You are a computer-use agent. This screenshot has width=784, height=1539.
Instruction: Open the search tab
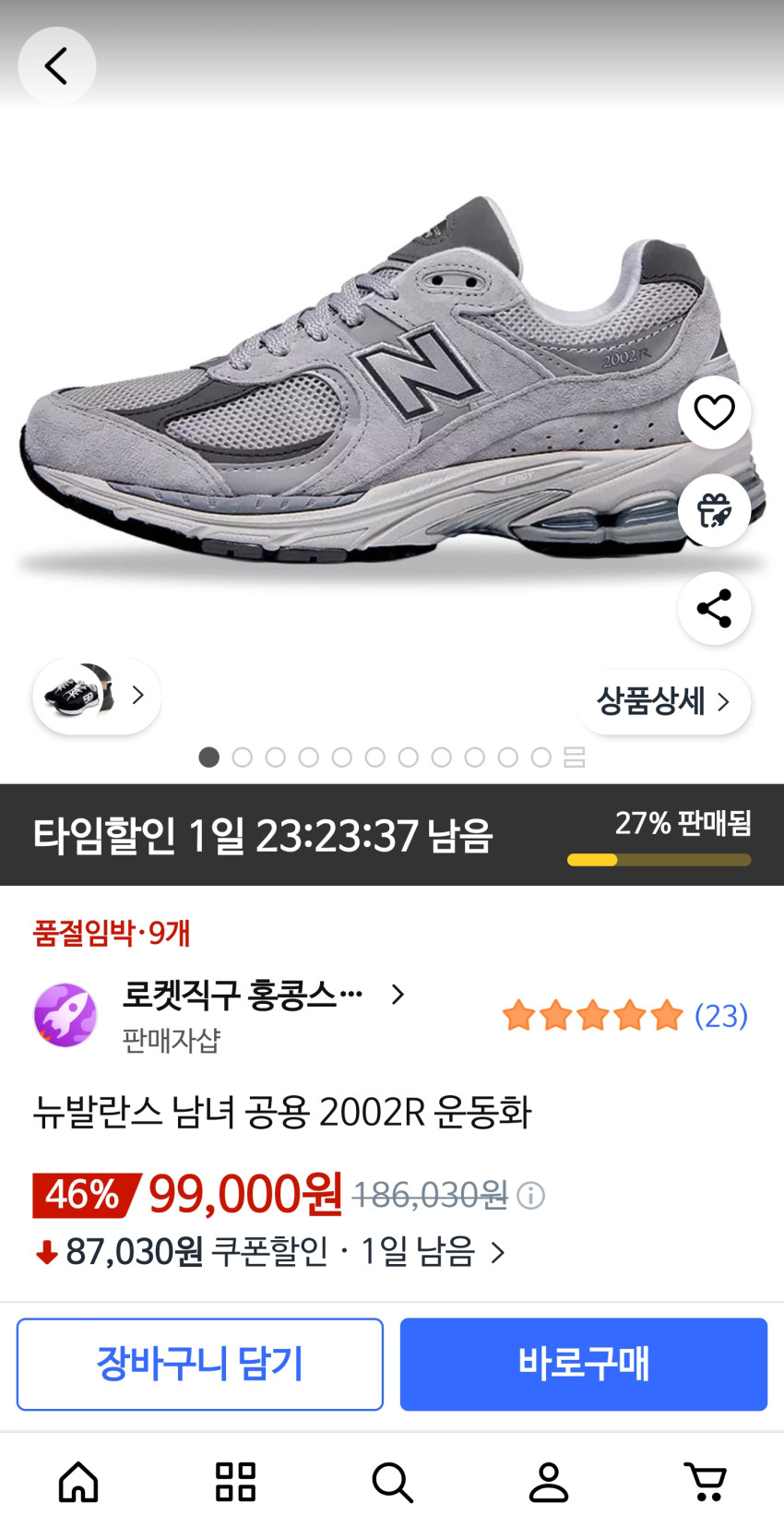392,1482
